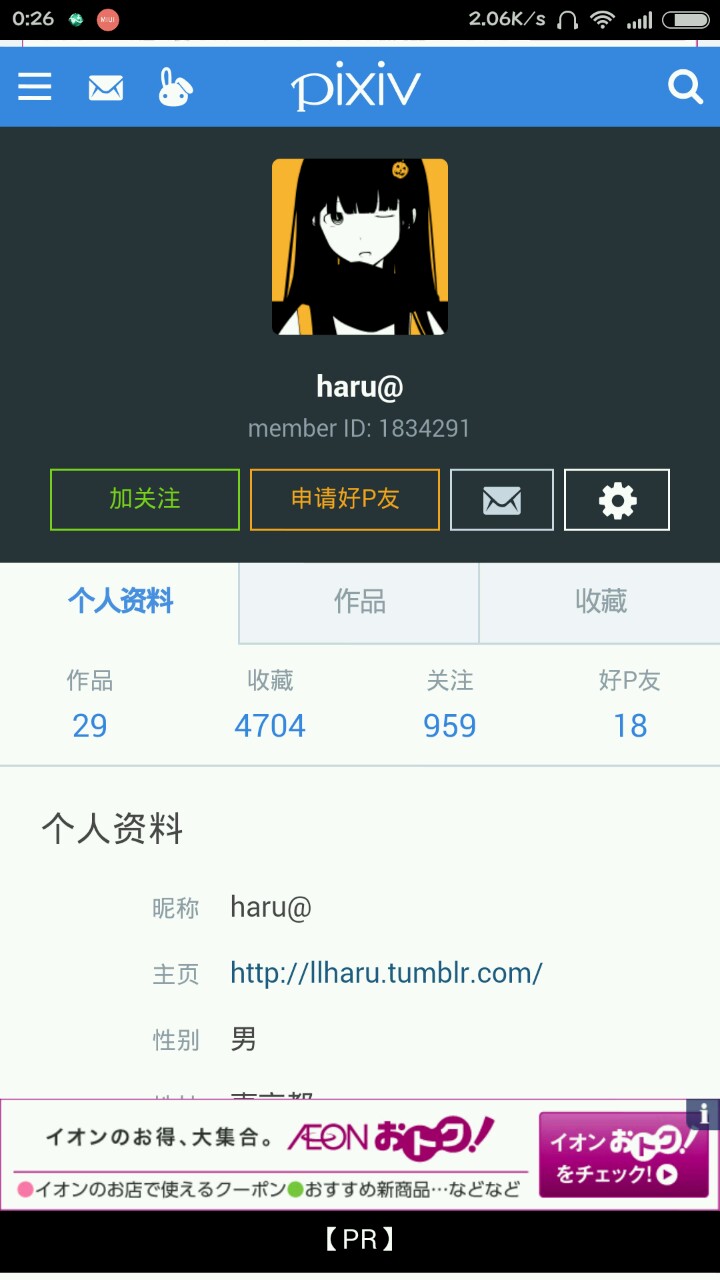Open the gear settings button
The image size is (720, 1280).
(x=617, y=499)
